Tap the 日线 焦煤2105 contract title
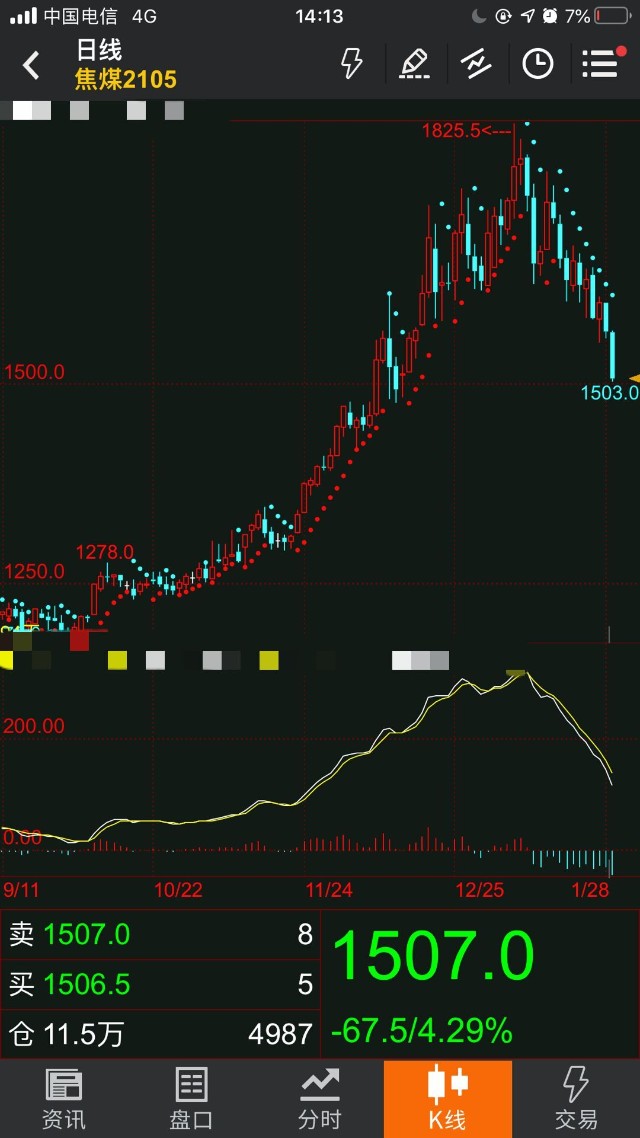The height and width of the screenshot is (1138, 640). tap(125, 66)
